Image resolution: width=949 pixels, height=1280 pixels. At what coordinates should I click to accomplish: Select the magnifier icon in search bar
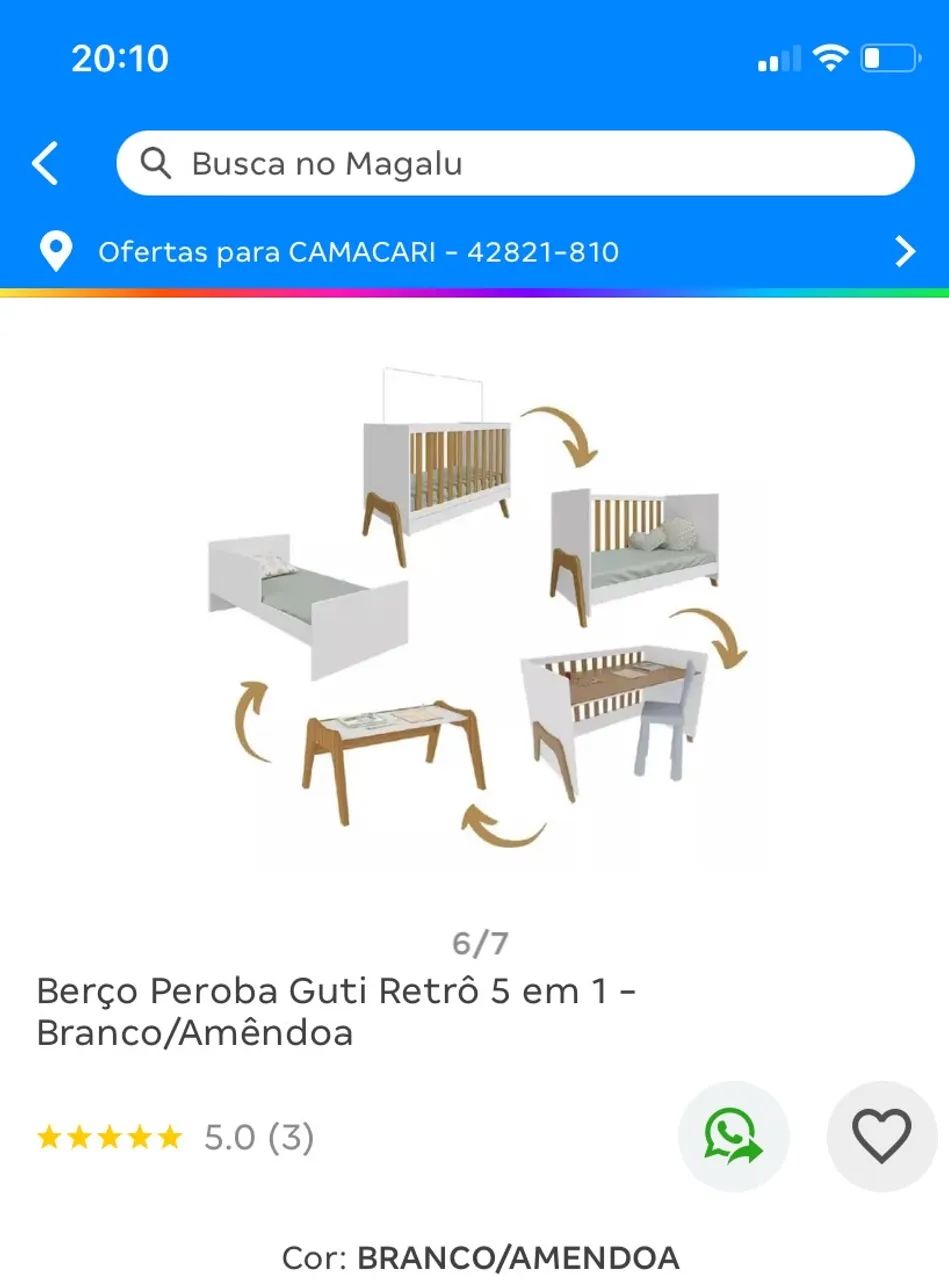156,163
